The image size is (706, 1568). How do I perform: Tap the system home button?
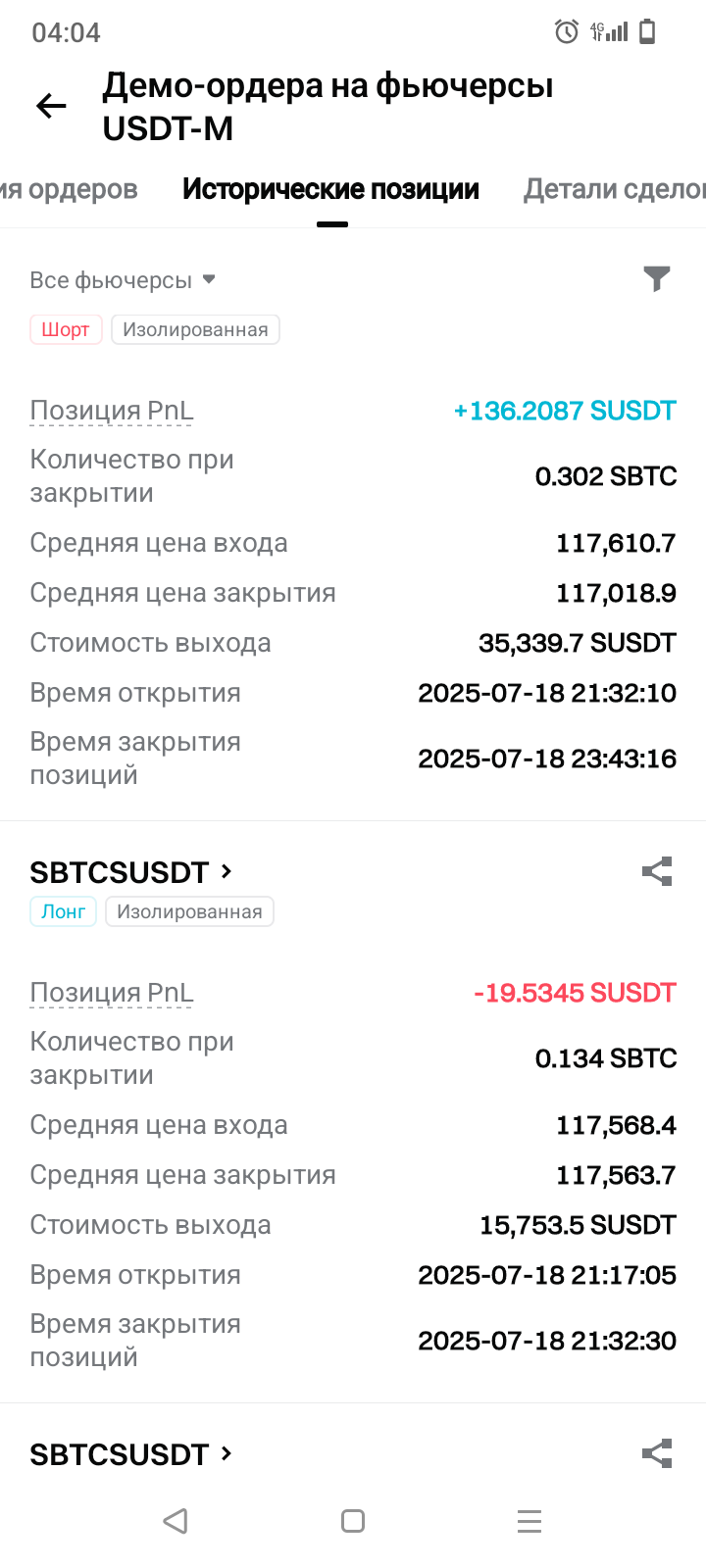point(353,1521)
